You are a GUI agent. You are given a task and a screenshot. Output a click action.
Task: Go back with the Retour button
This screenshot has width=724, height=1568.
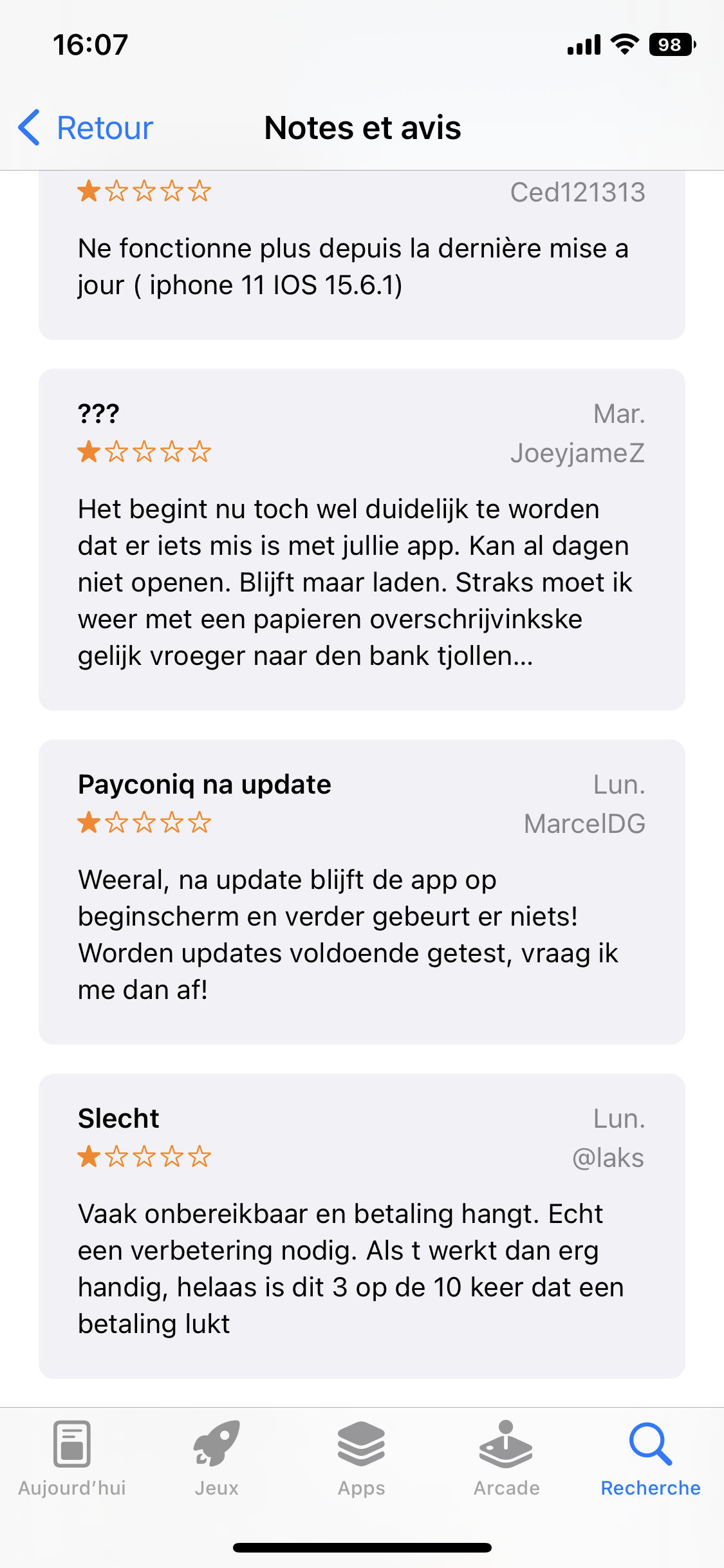point(86,127)
